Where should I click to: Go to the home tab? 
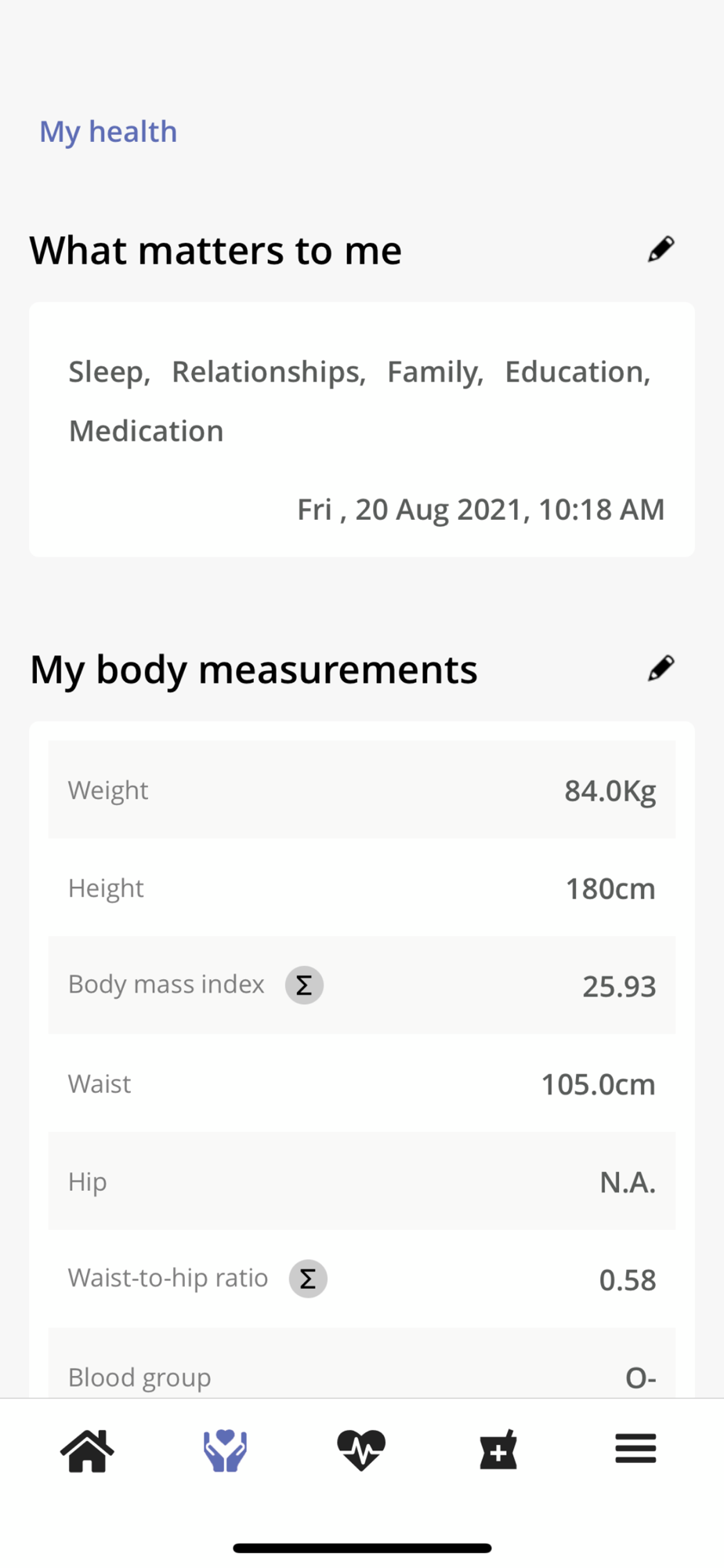pyautogui.click(x=87, y=1450)
